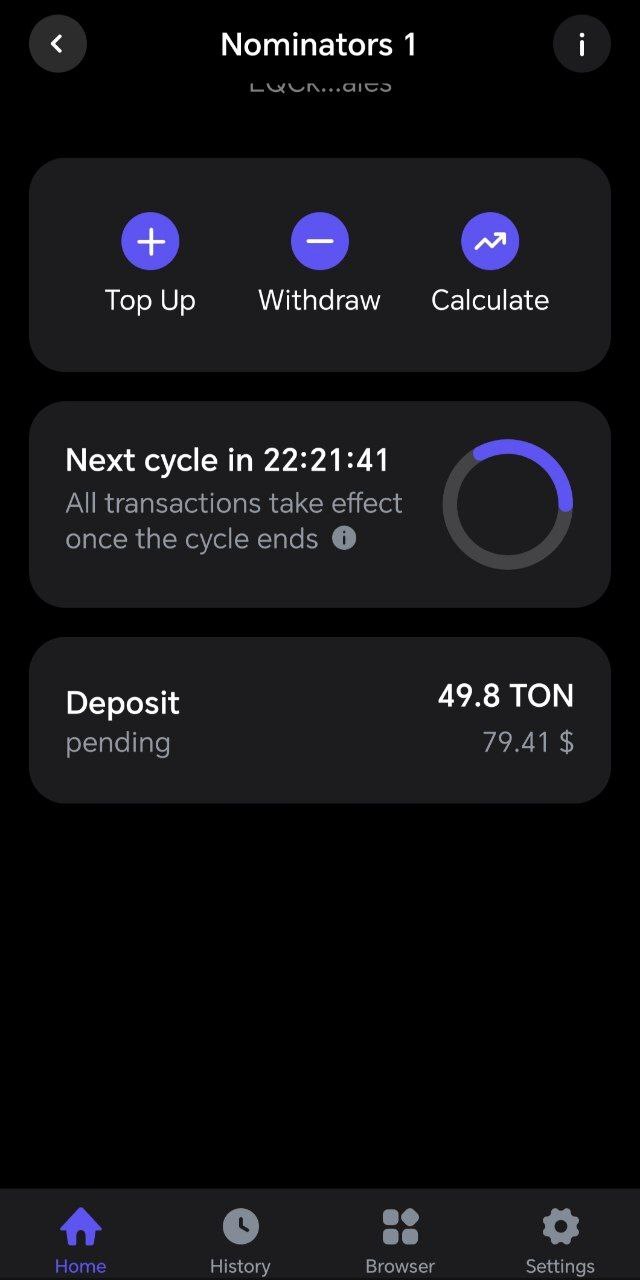Open the pending Deposit of 49.8 TON
The image size is (640, 1280).
pos(320,720)
